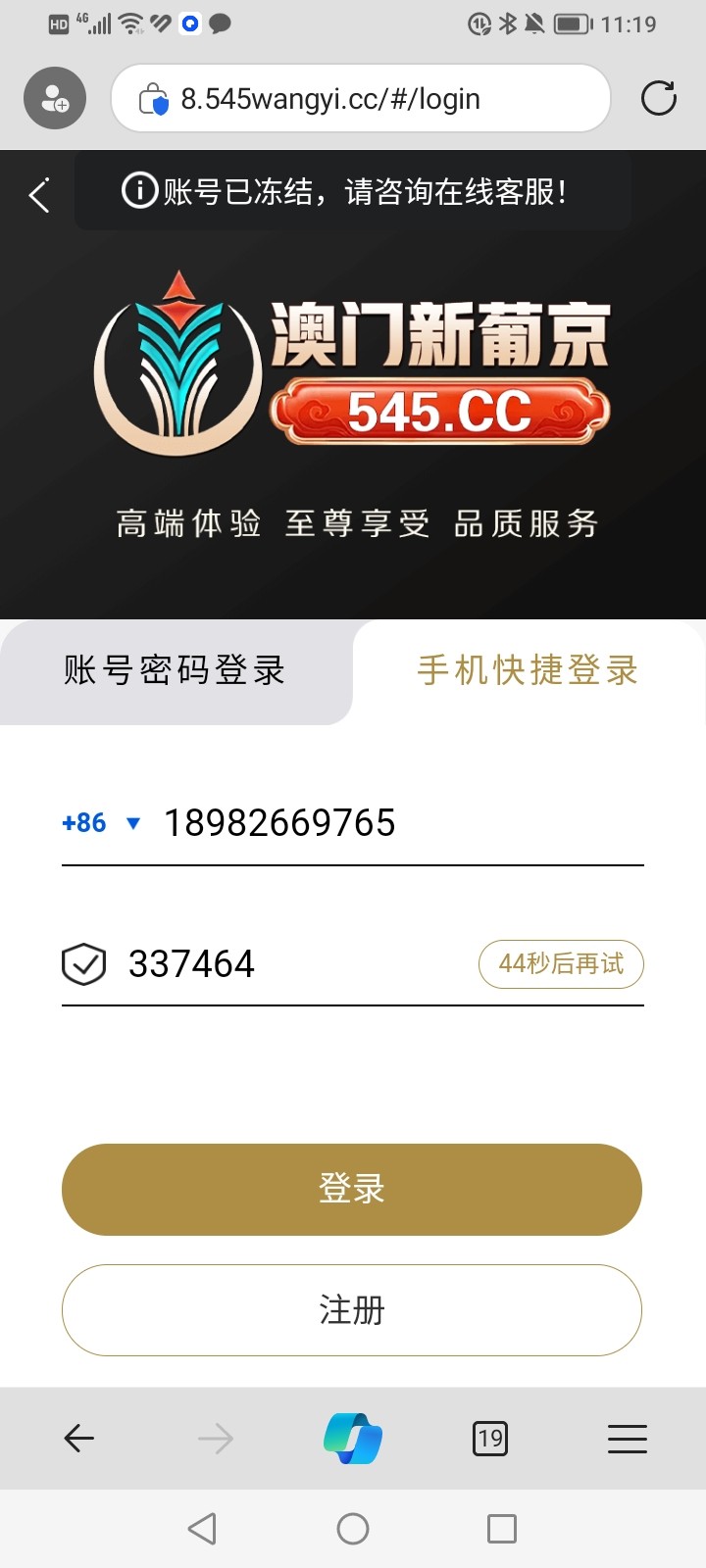706x1568 pixels.
Task: Tap the page back arrow
Action: [x=39, y=195]
